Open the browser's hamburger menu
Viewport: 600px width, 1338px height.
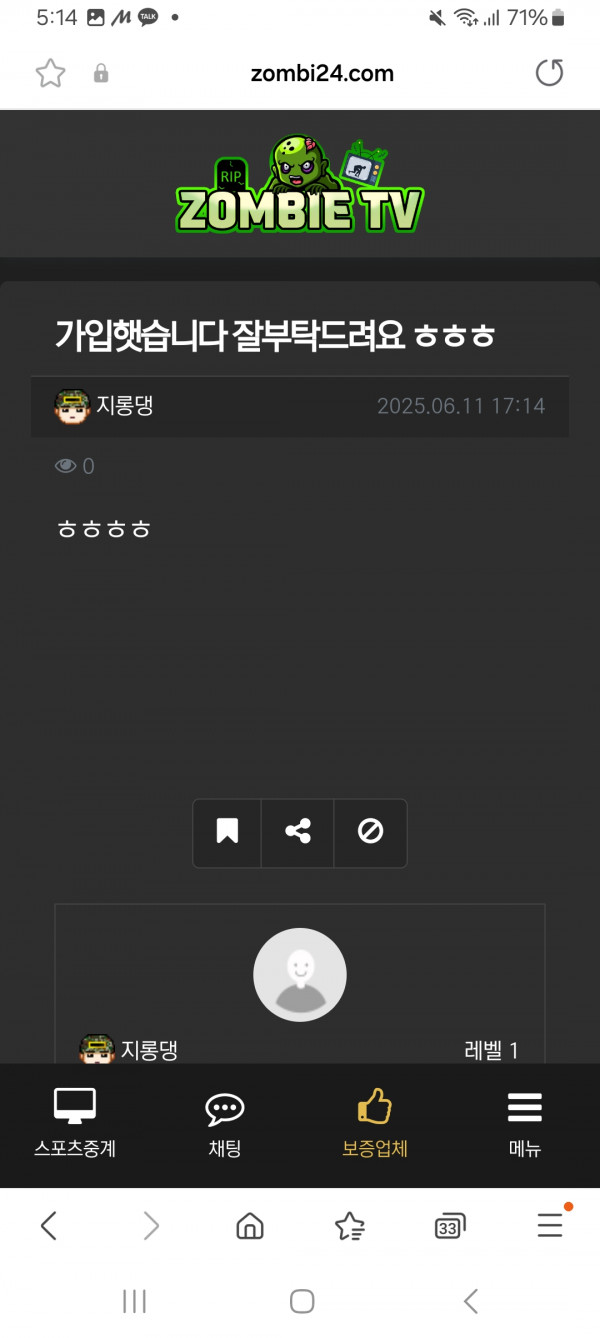550,1225
